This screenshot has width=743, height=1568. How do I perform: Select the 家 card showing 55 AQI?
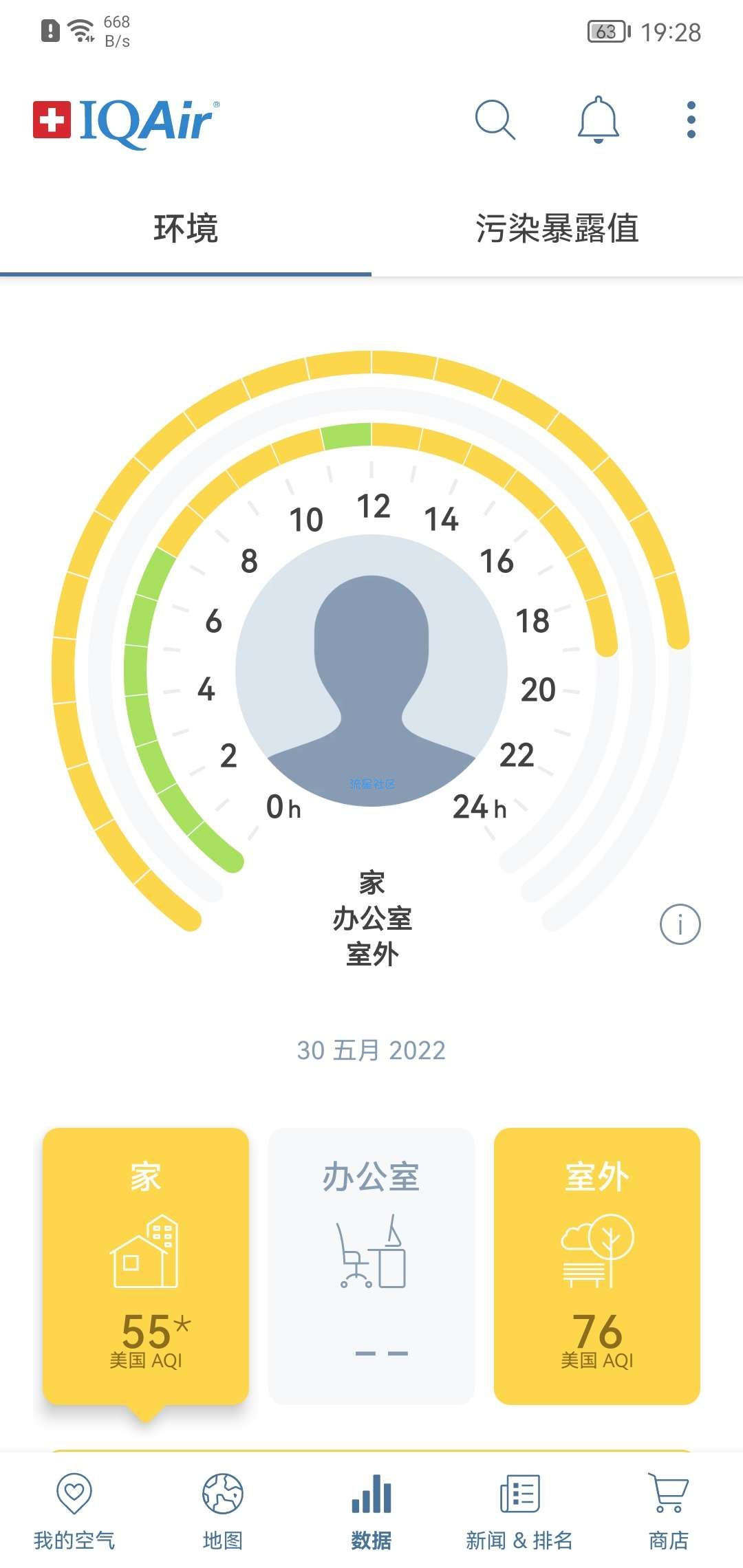pyautogui.click(x=146, y=1265)
